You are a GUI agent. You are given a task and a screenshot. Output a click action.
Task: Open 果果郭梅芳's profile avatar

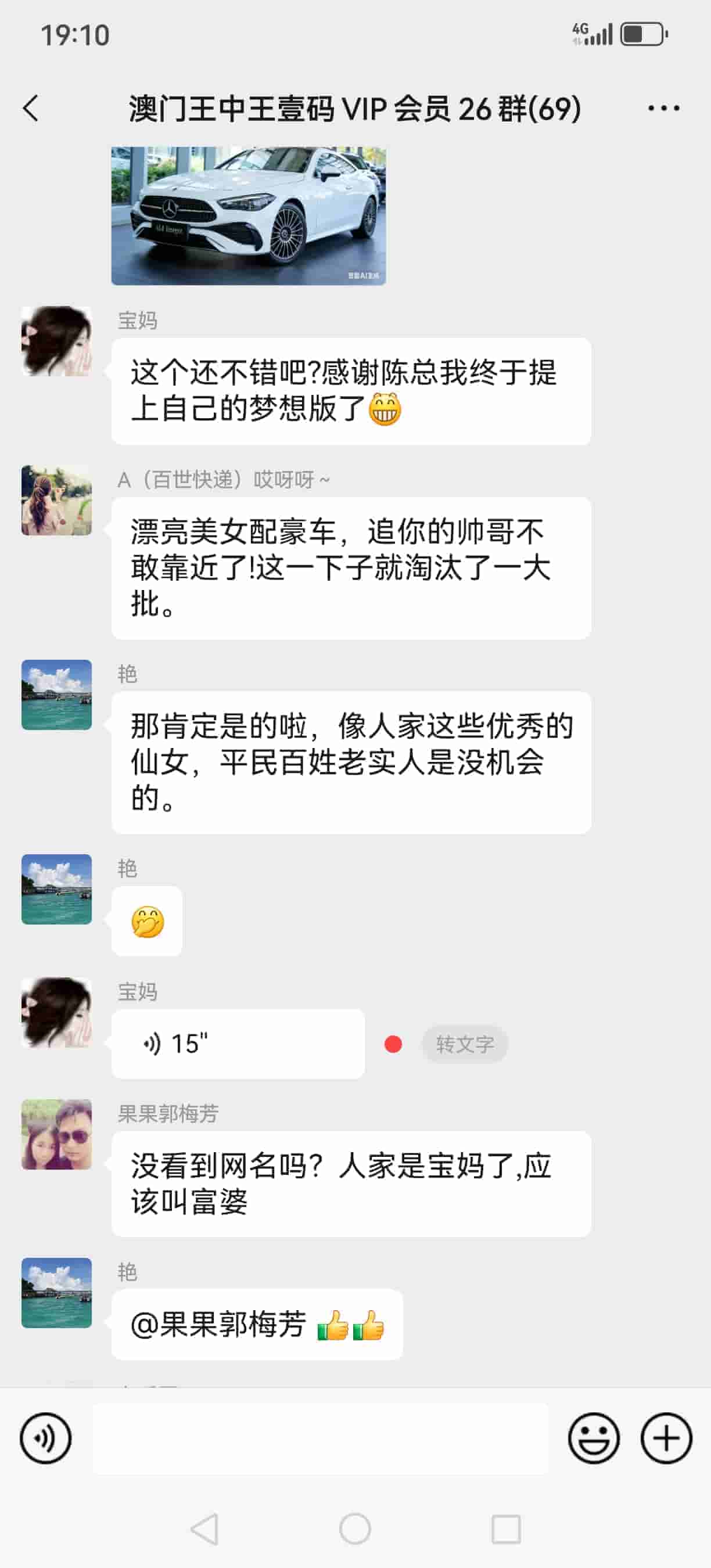tap(56, 1134)
